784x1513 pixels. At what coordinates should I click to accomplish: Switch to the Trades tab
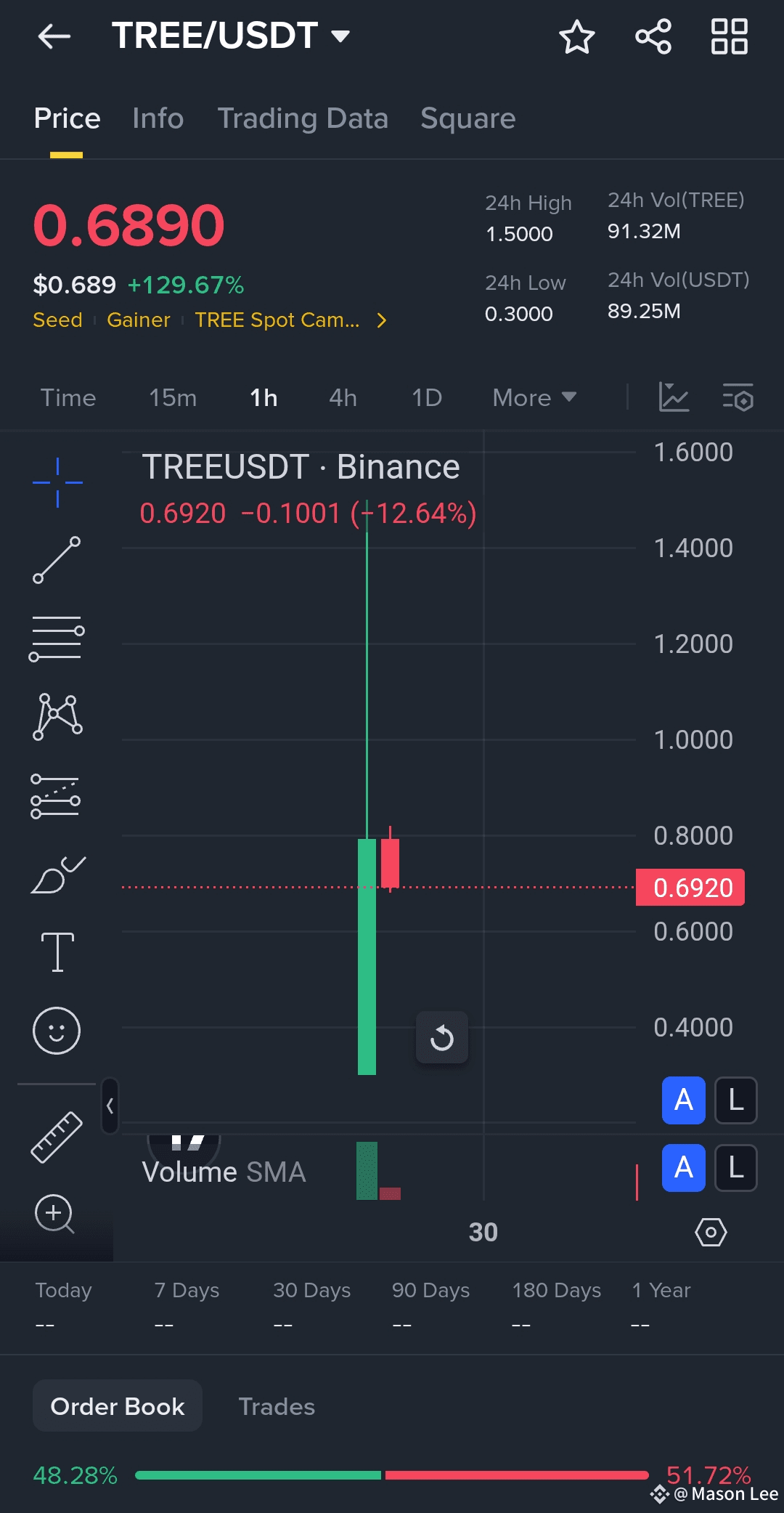[x=277, y=1407]
